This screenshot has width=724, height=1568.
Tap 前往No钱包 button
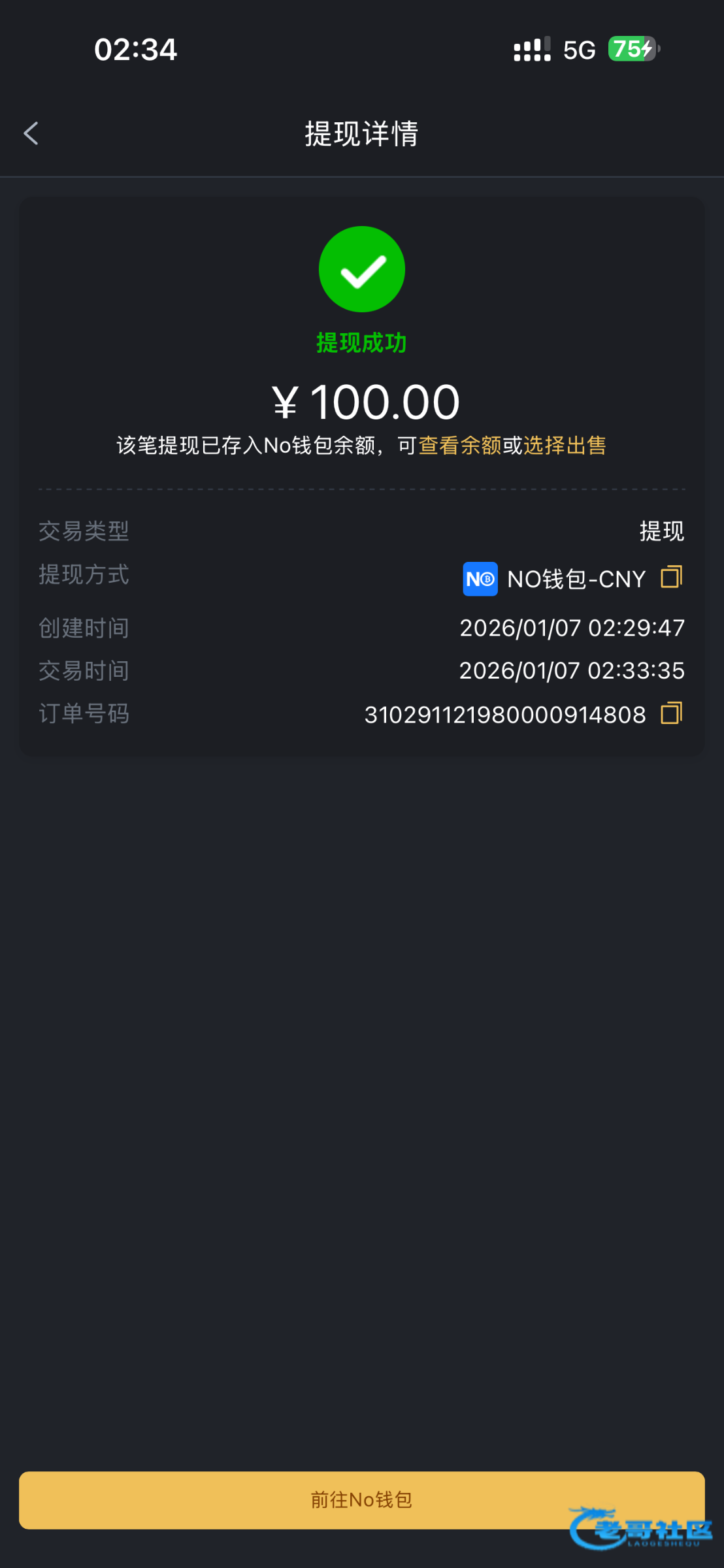coord(361,1499)
